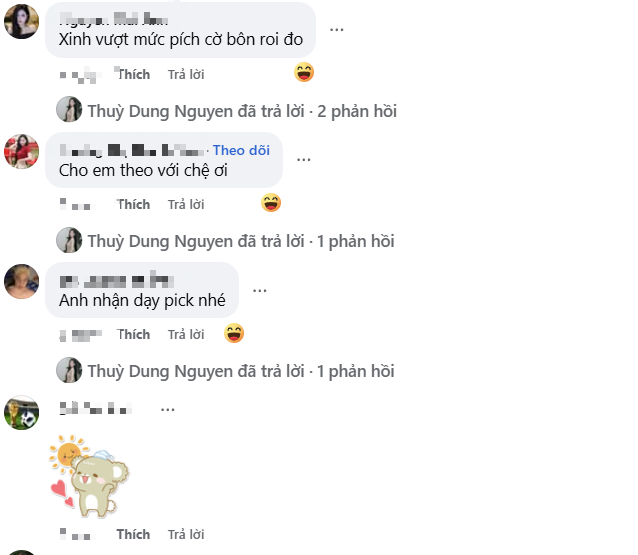View reactions on "Anh nhận dạy pick nhé"

pos(234,333)
